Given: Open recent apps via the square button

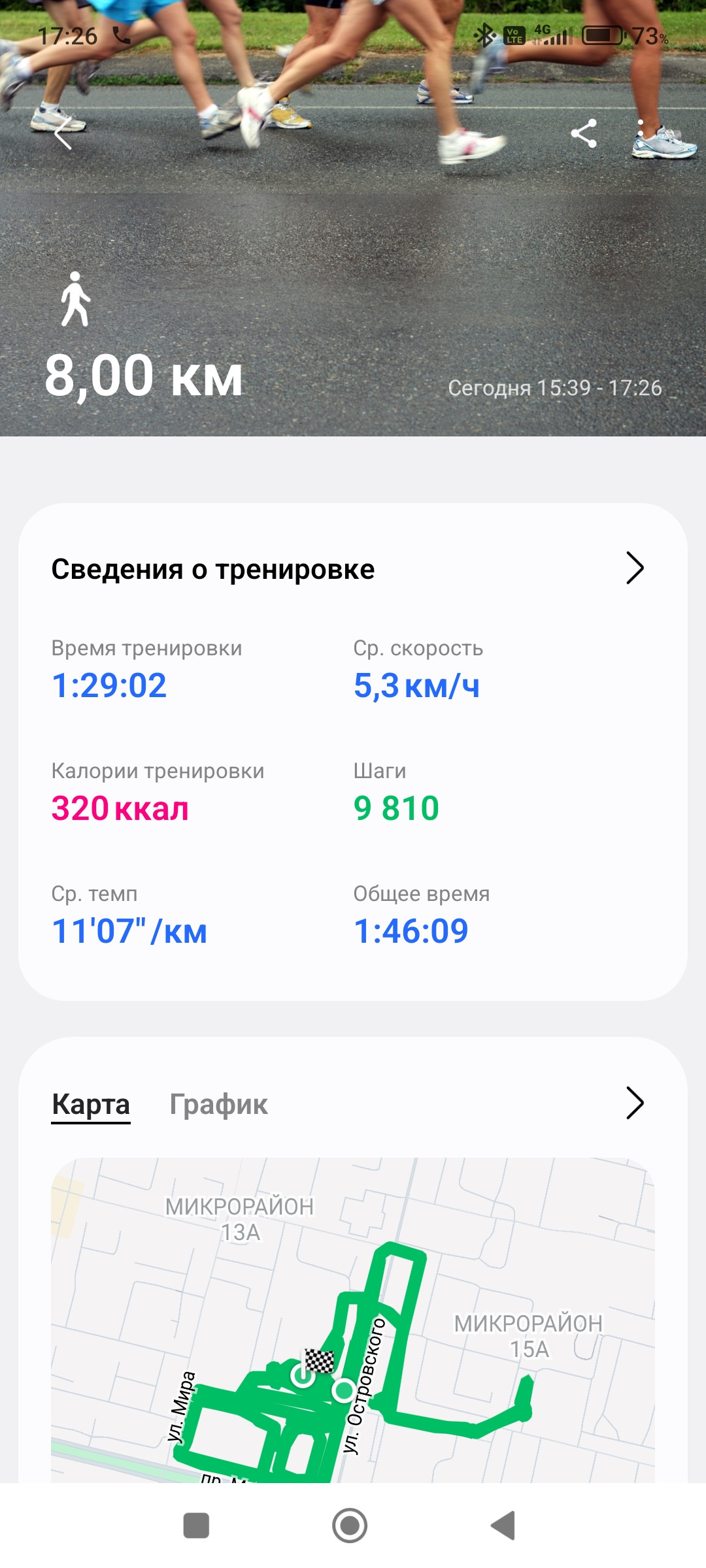Looking at the screenshot, I should click(196, 1526).
